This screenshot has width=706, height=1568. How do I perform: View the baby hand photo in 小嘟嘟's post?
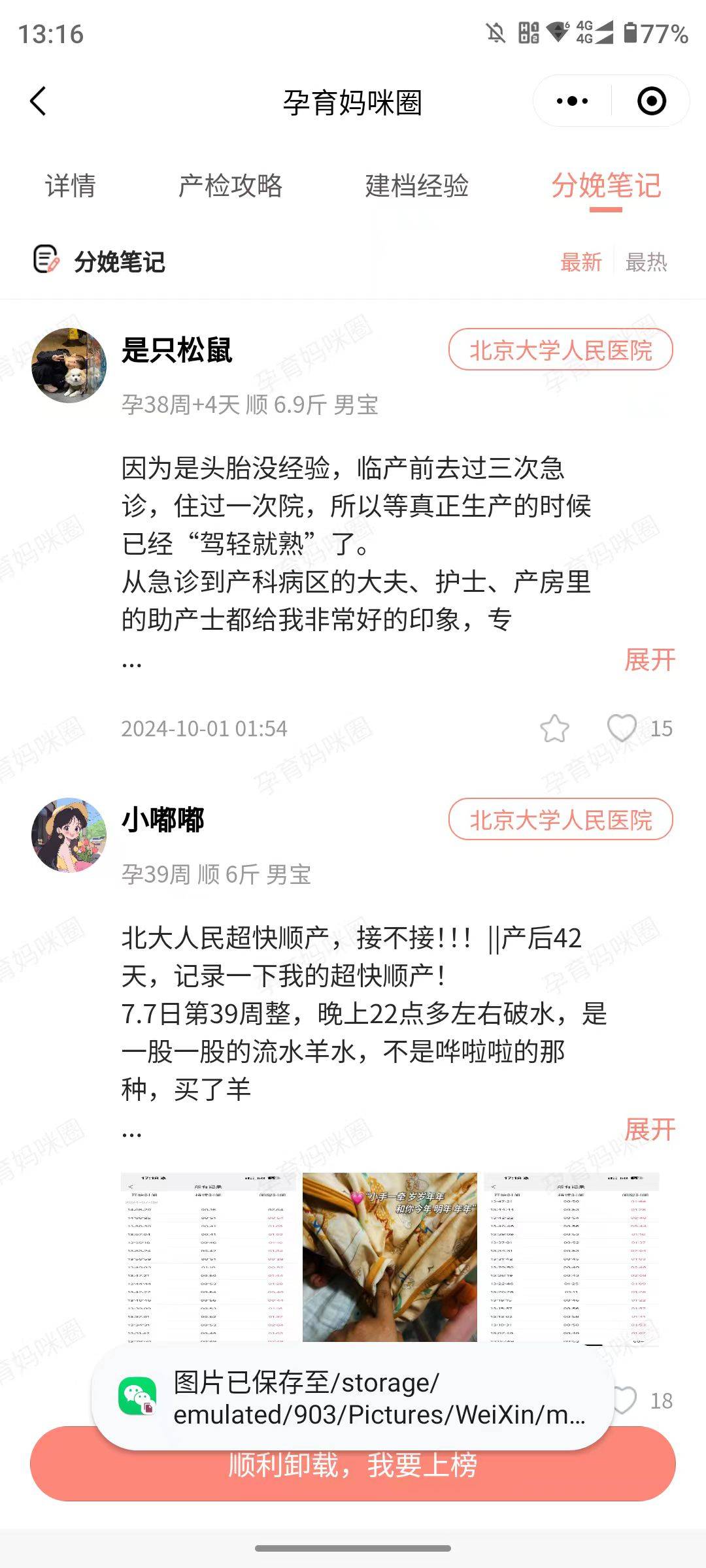pos(390,1258)
